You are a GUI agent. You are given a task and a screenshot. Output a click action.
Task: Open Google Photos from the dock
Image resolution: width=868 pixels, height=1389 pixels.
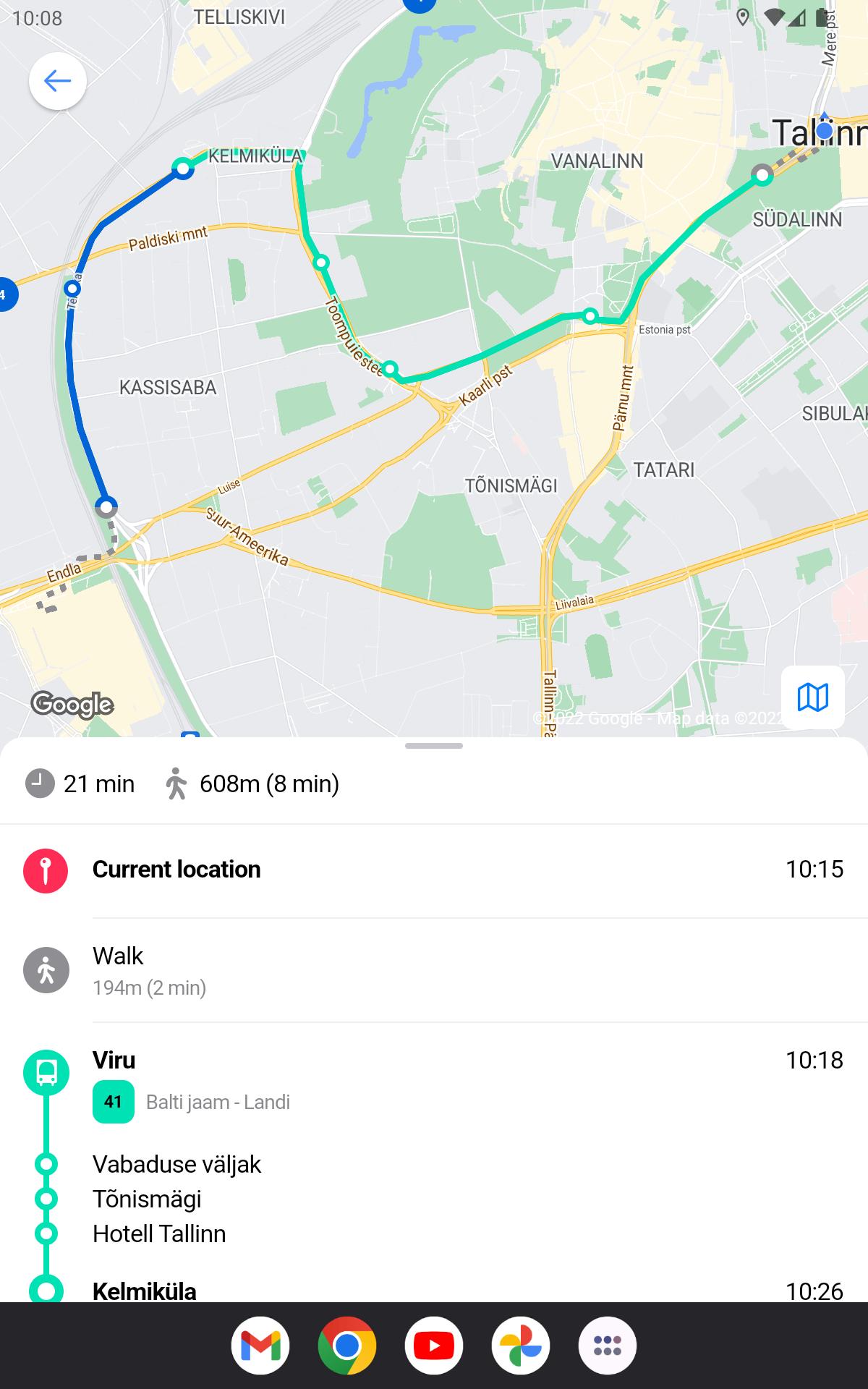pyautogui.click(x=521, y=1346)
